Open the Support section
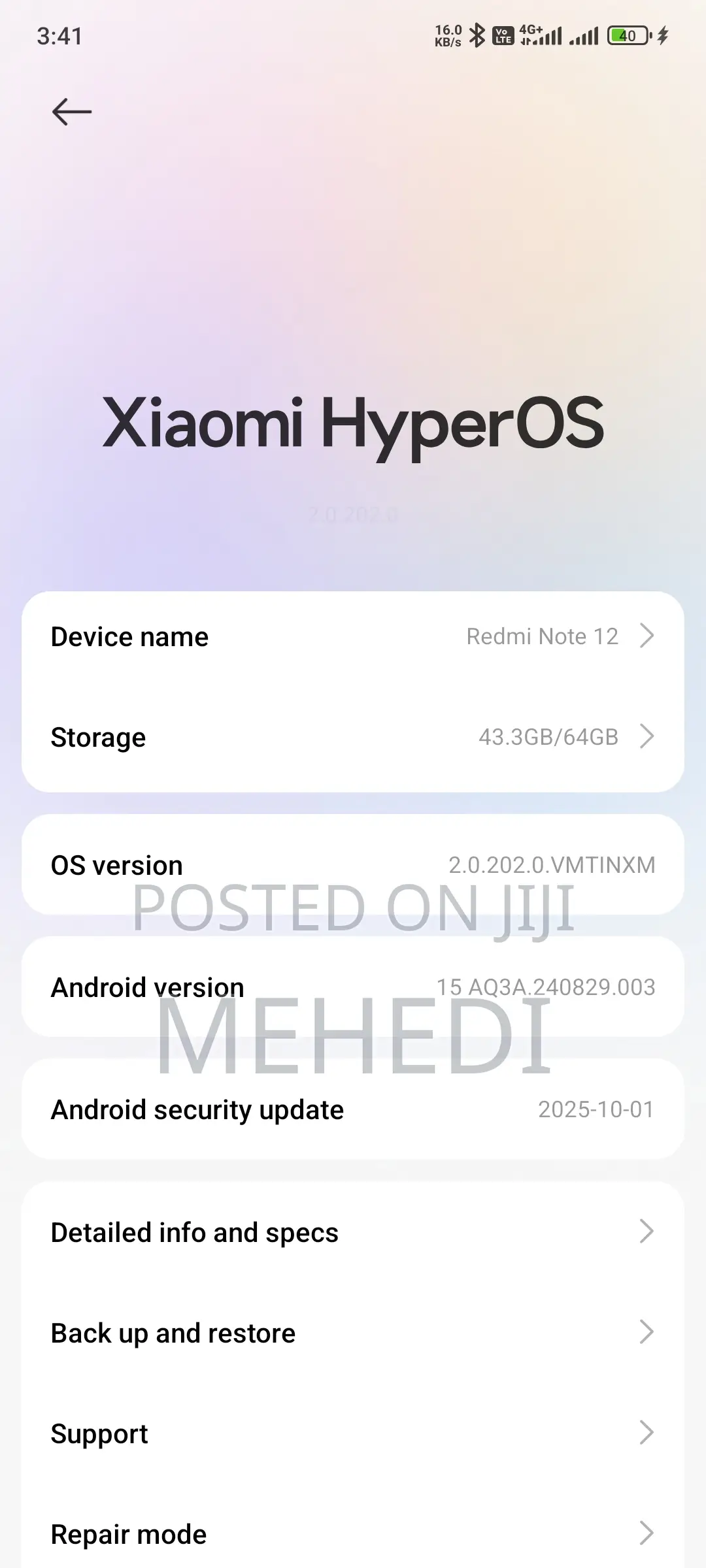Image resolution: width=706 pixels, height=1568 pixels. click(x=353, y=1433)
